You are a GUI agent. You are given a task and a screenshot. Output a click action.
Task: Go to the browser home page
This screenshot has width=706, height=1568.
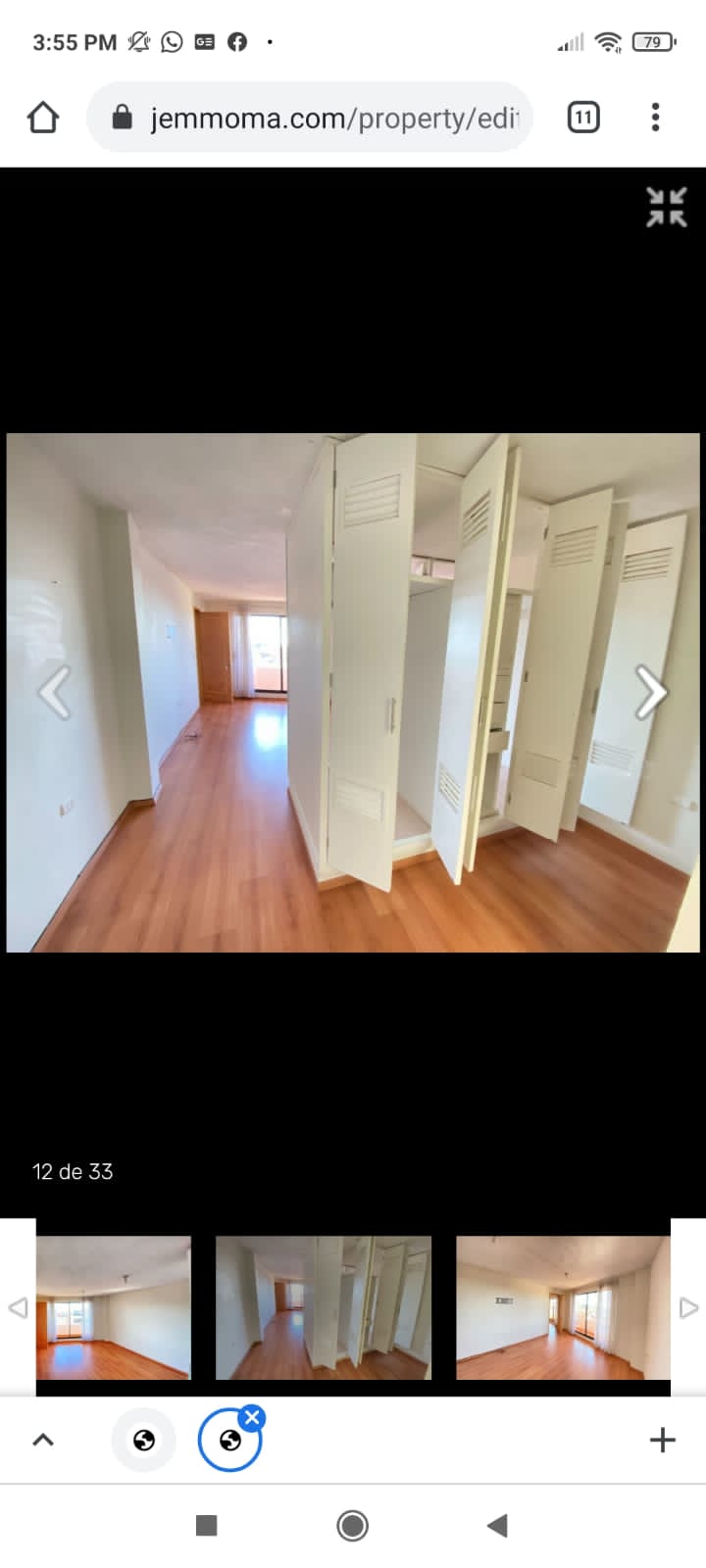click(43, 118)
